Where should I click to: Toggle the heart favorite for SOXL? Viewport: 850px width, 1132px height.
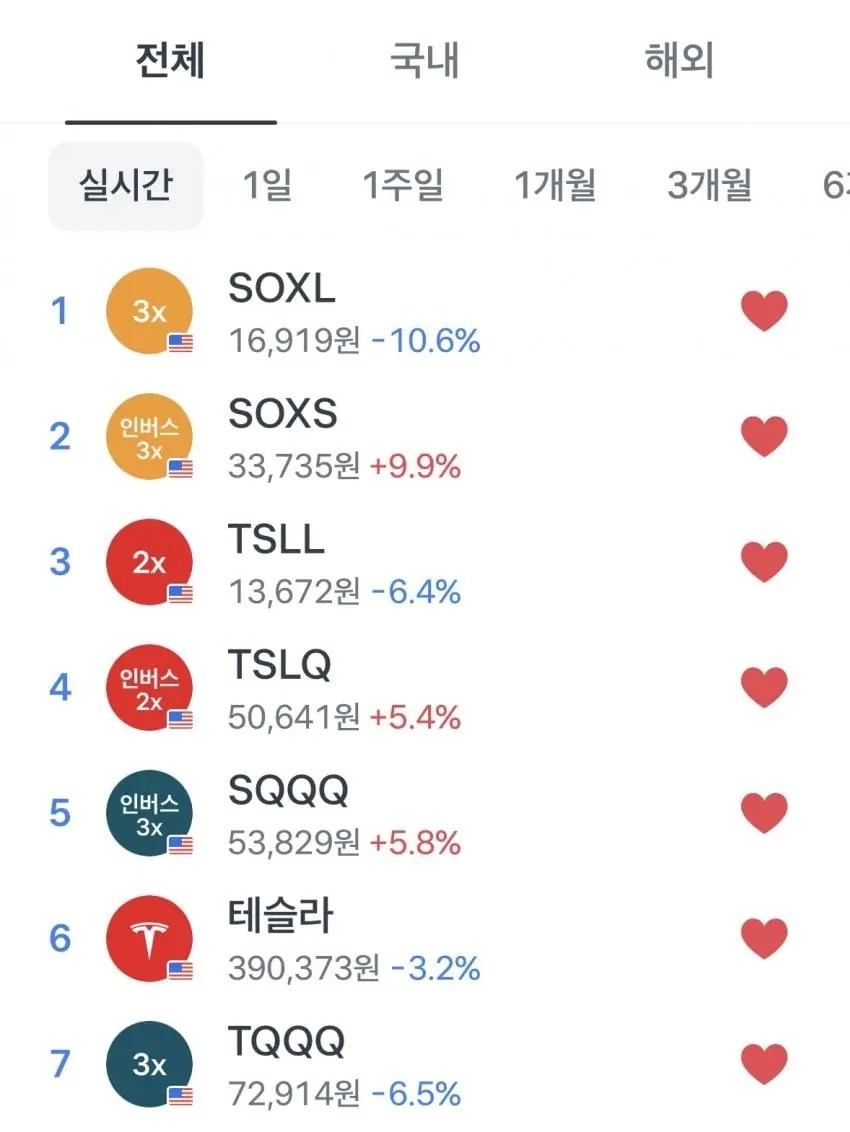point(764,310)
